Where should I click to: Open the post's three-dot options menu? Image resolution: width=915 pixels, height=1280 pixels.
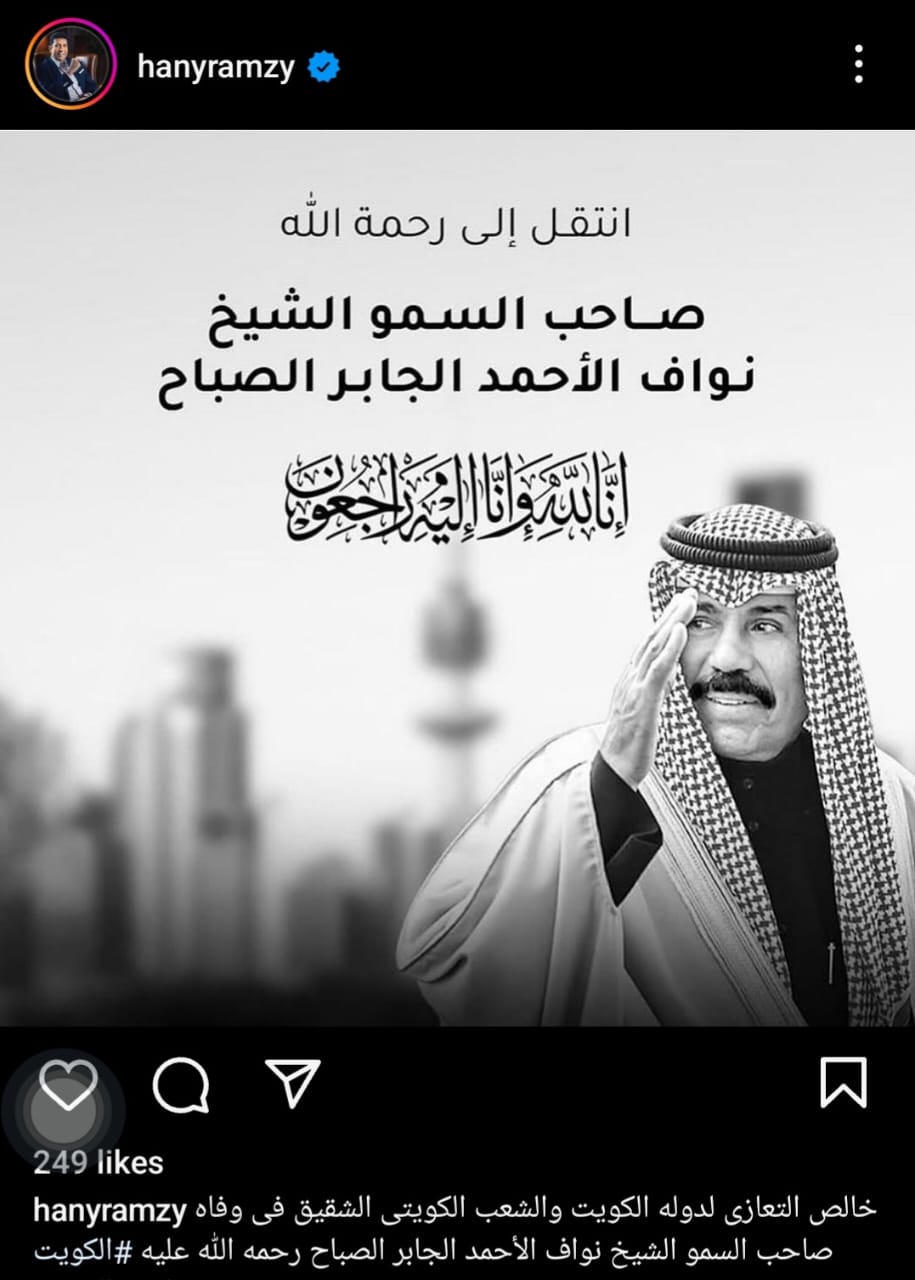tap(858, 65)
